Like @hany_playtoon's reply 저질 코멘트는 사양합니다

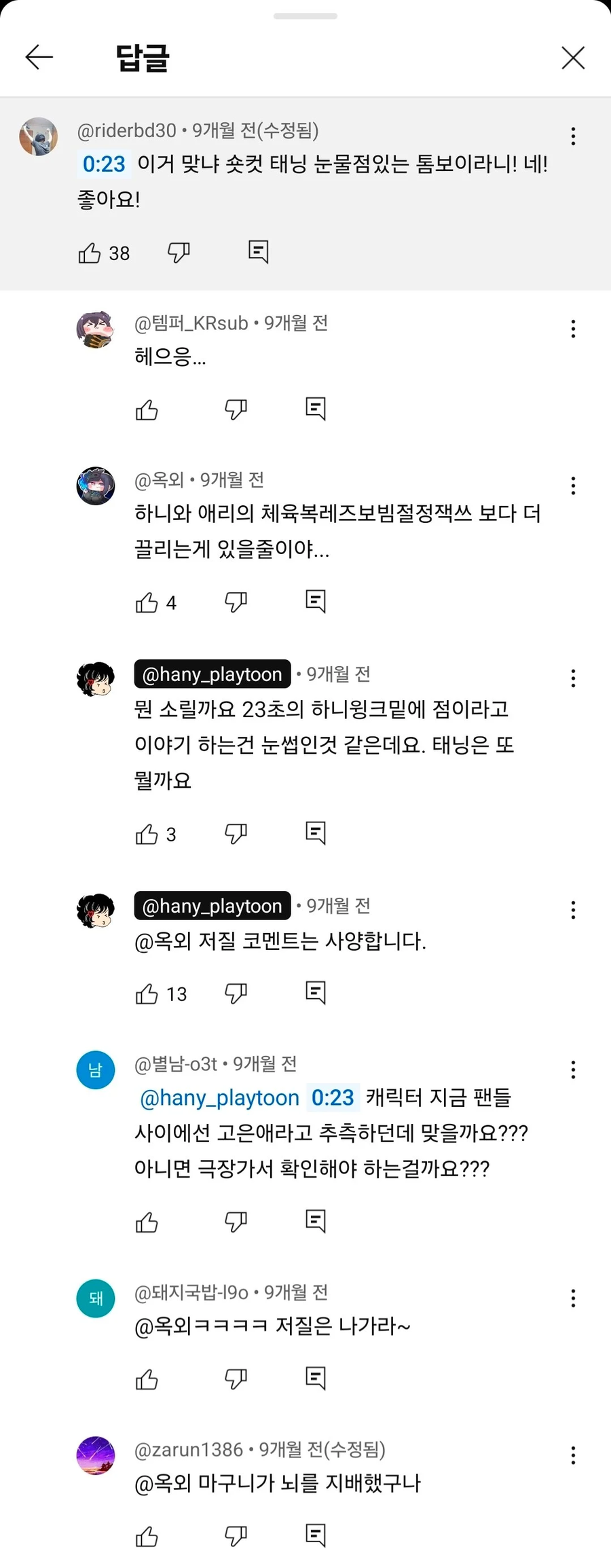pyautogui.click(x=147, y=993)
